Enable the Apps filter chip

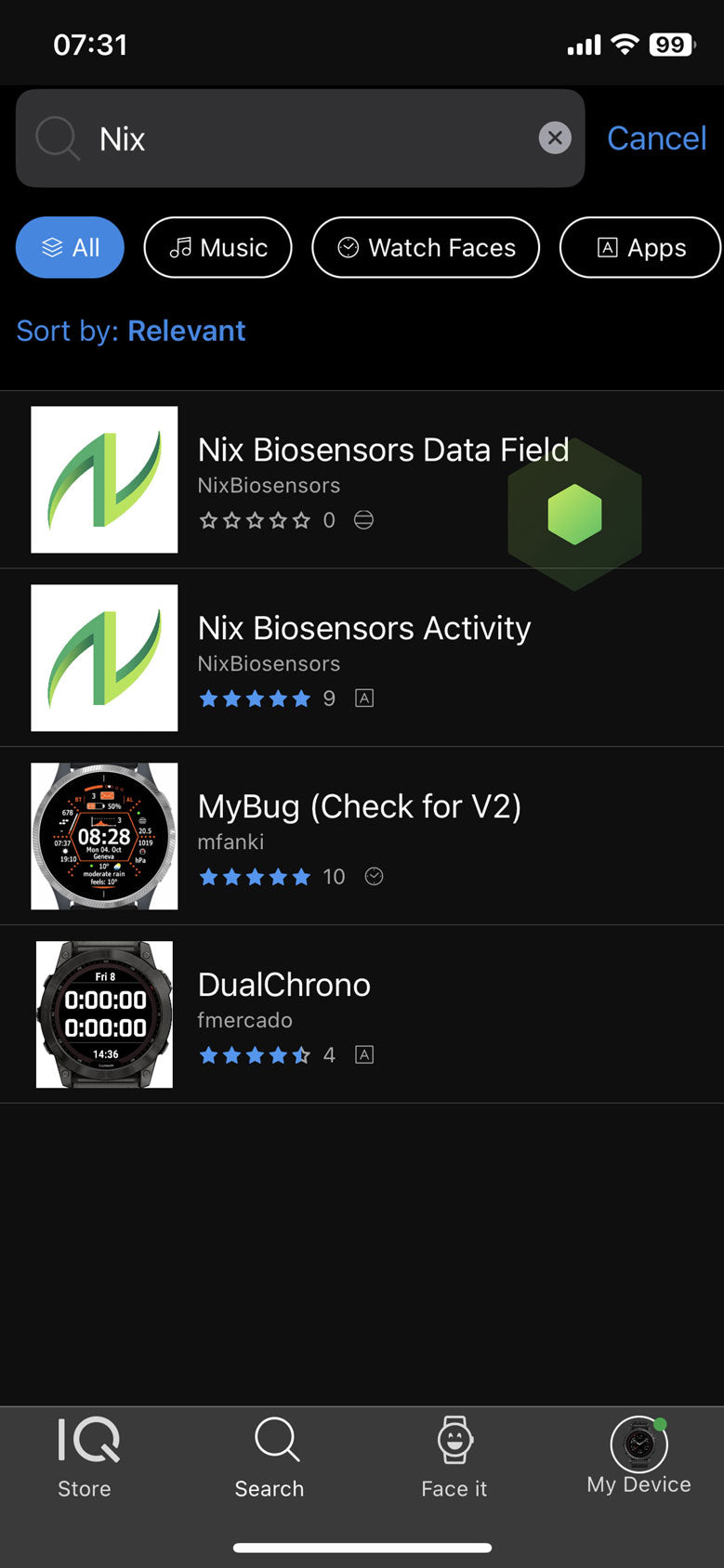(639, 247)
